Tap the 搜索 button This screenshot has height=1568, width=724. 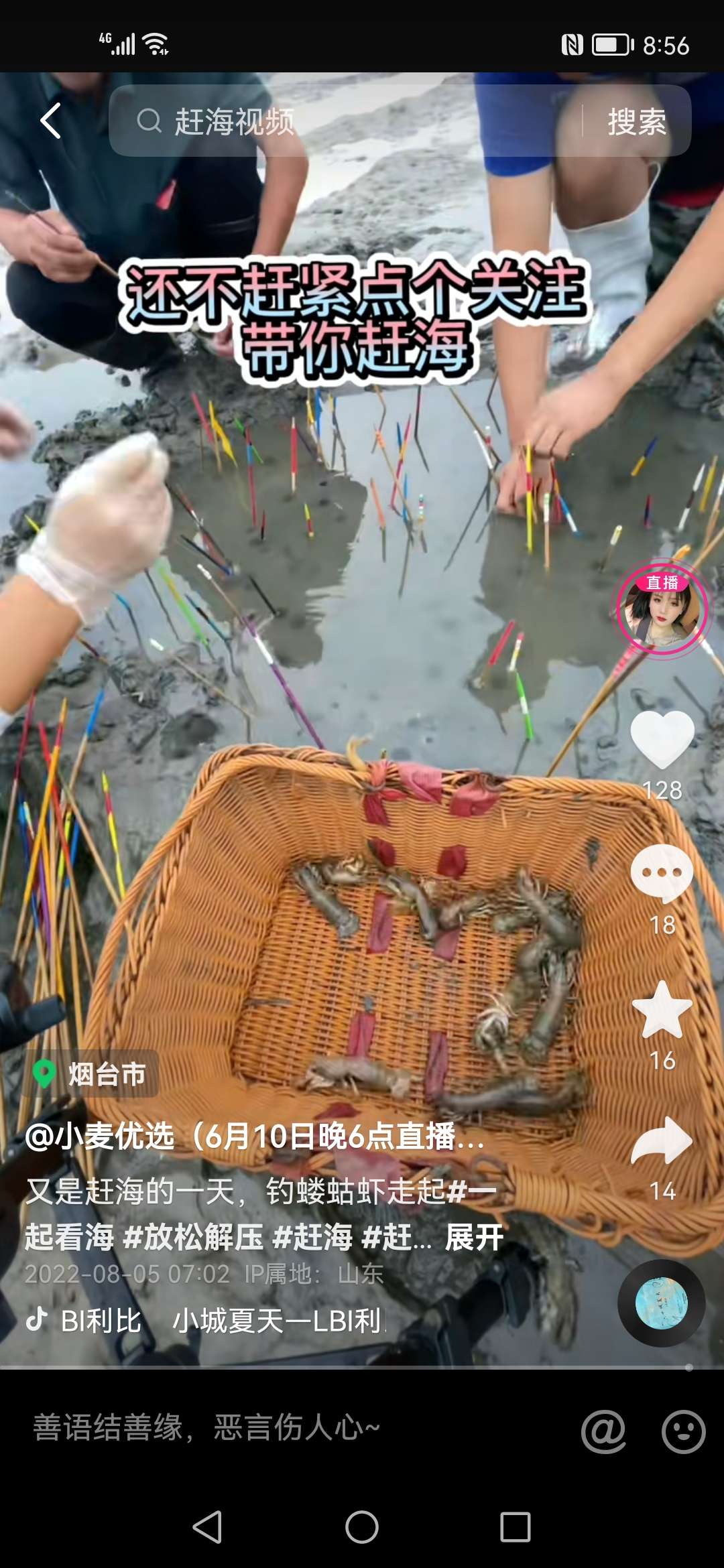tap(637, 122)
